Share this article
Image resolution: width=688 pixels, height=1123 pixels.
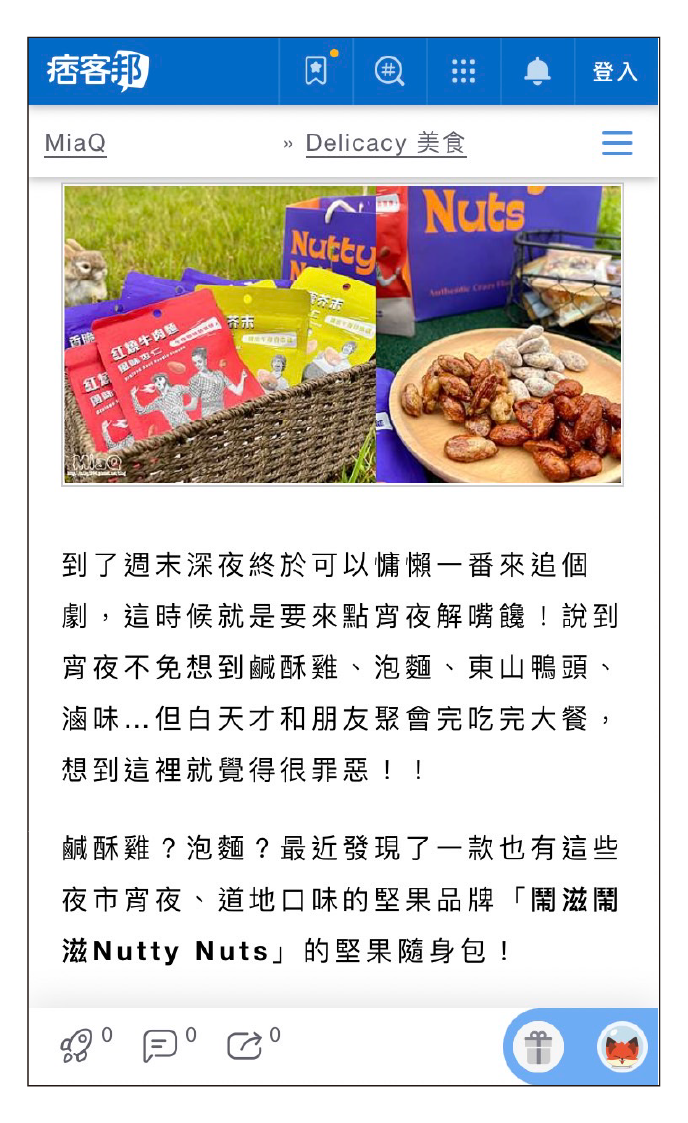point(244,1046)
